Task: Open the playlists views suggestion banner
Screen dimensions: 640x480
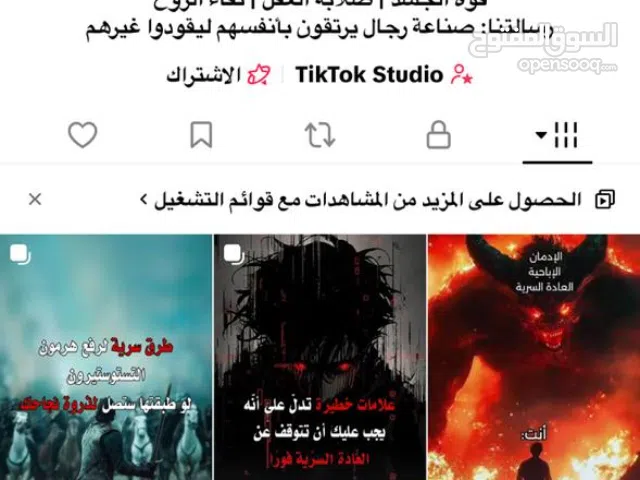Action: click(370, 199)
